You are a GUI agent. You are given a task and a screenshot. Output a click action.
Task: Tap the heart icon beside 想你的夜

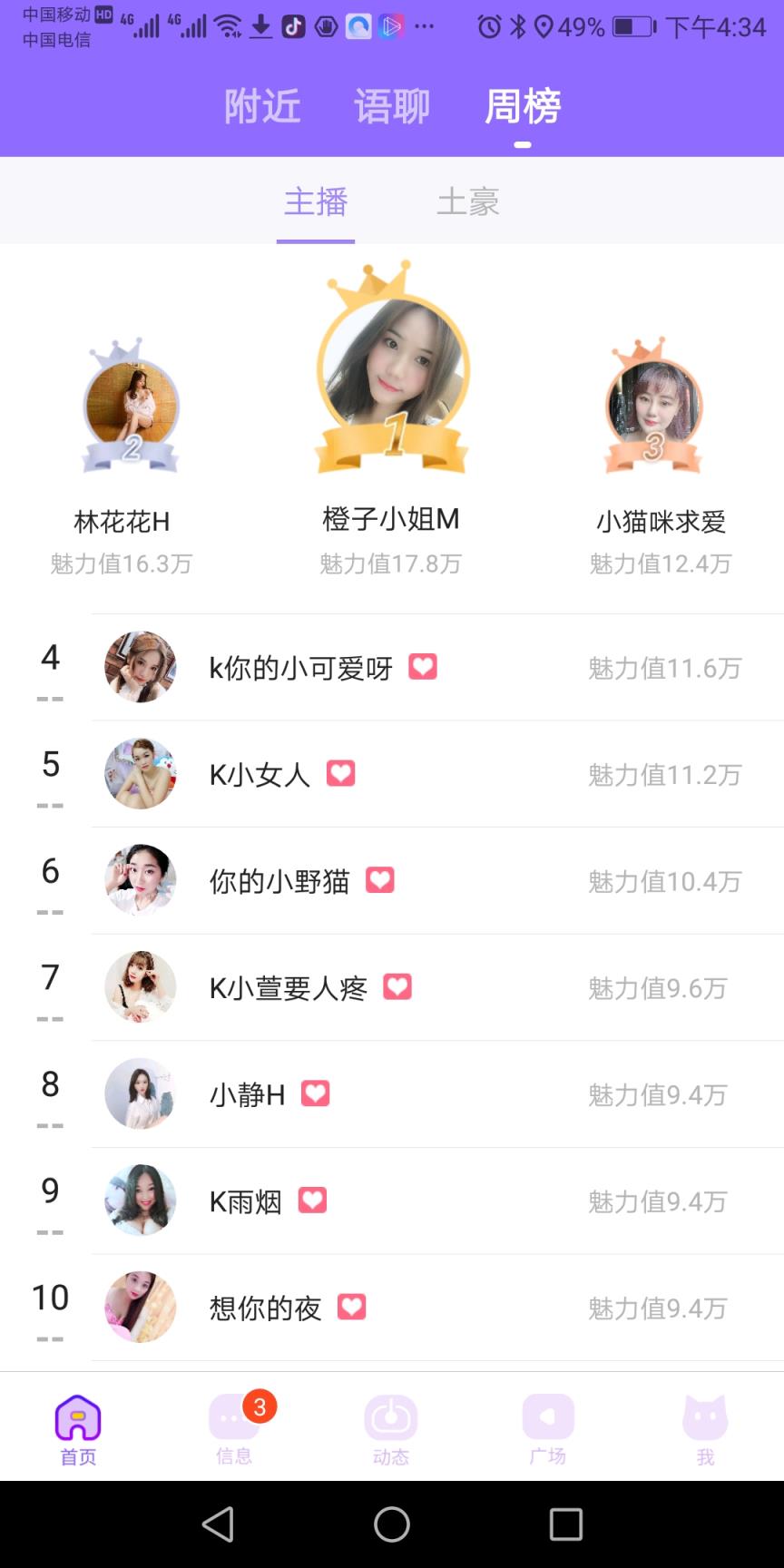coord(350,1307)
